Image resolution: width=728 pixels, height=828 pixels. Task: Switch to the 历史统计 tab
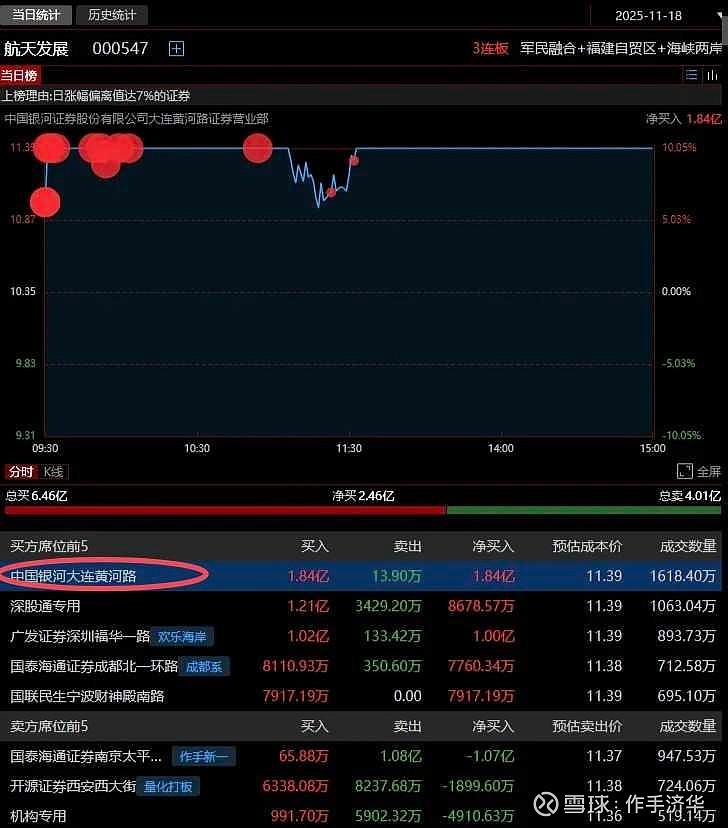coord(113,14)
